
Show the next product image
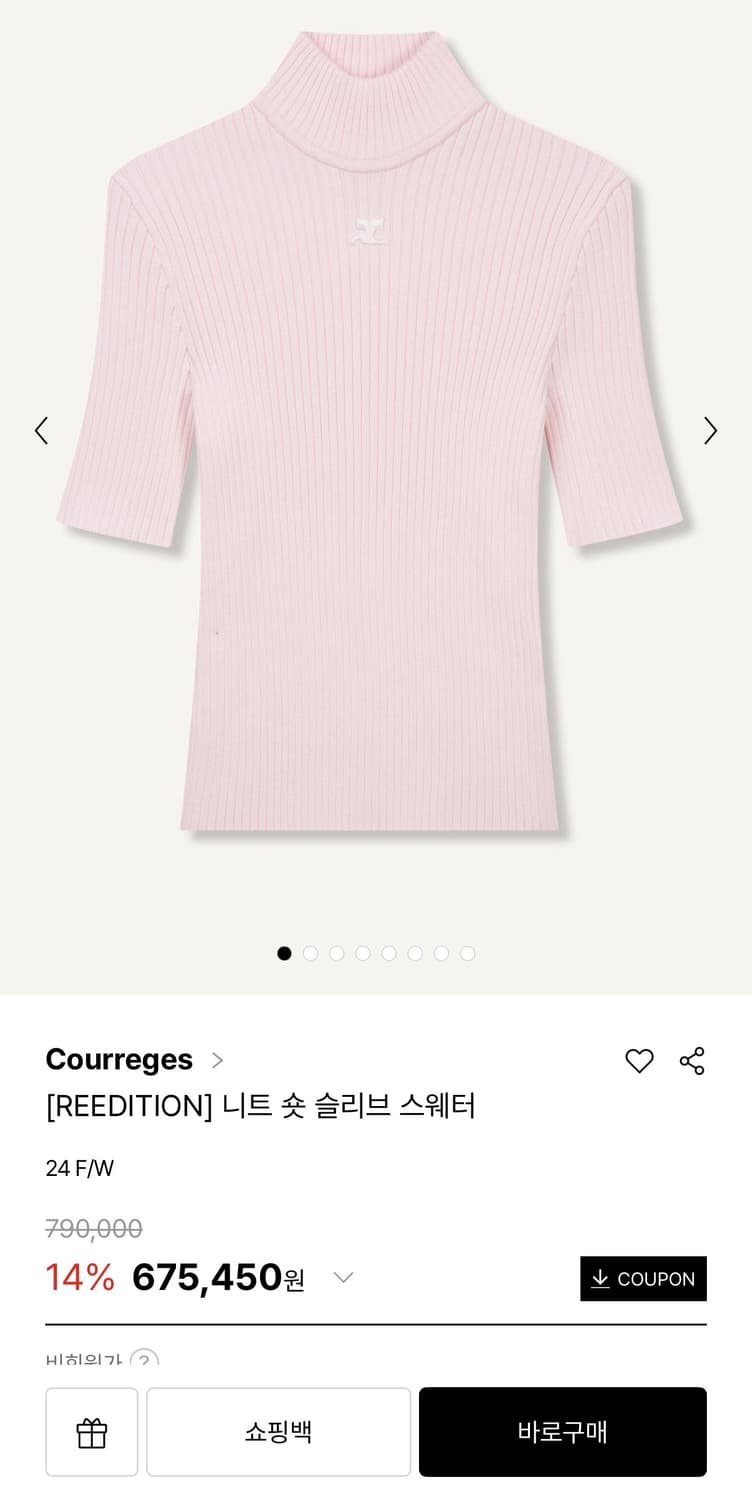[x=711, y=430]
